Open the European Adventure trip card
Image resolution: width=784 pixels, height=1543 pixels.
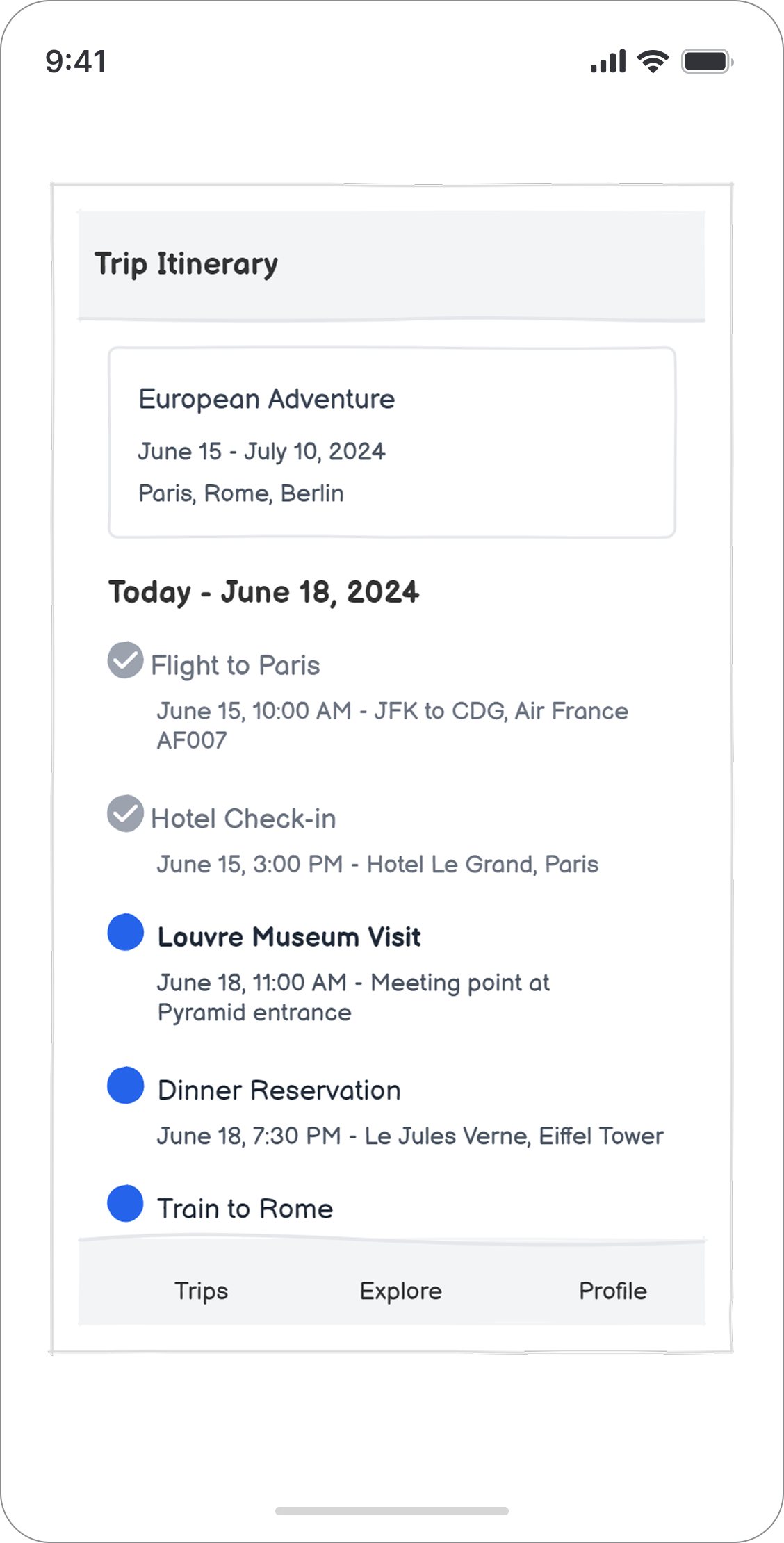(x=392, y=443)
